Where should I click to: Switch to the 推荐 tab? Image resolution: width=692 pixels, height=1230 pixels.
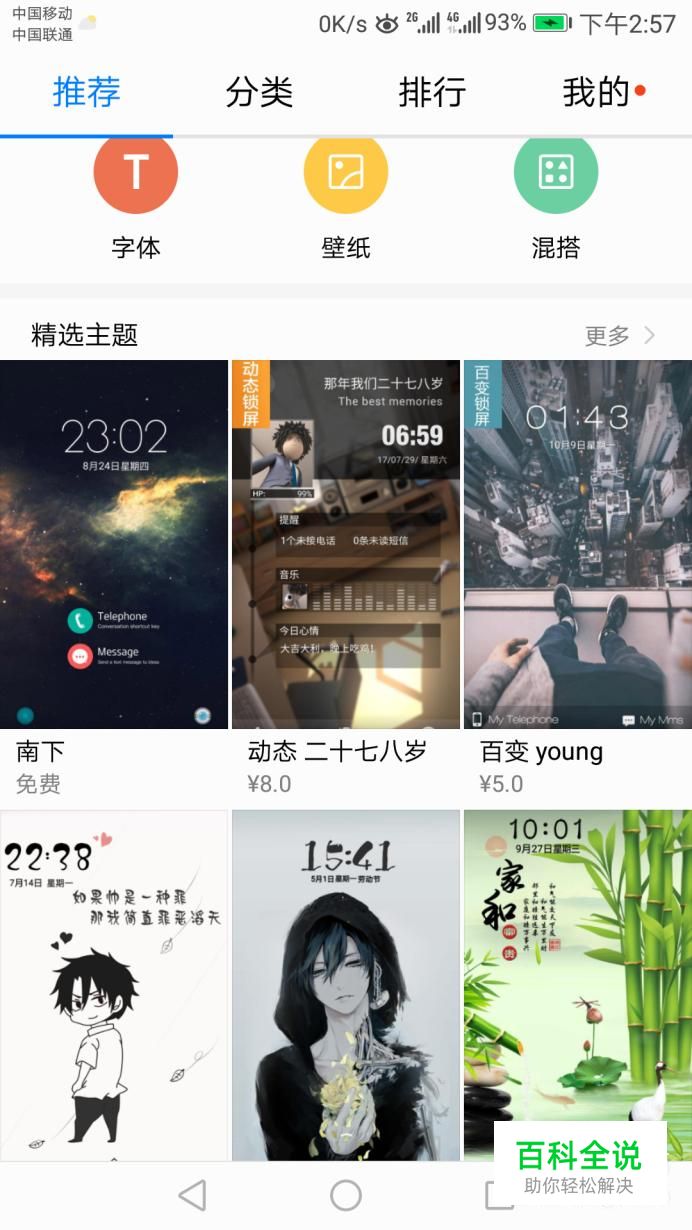[86, 93]
